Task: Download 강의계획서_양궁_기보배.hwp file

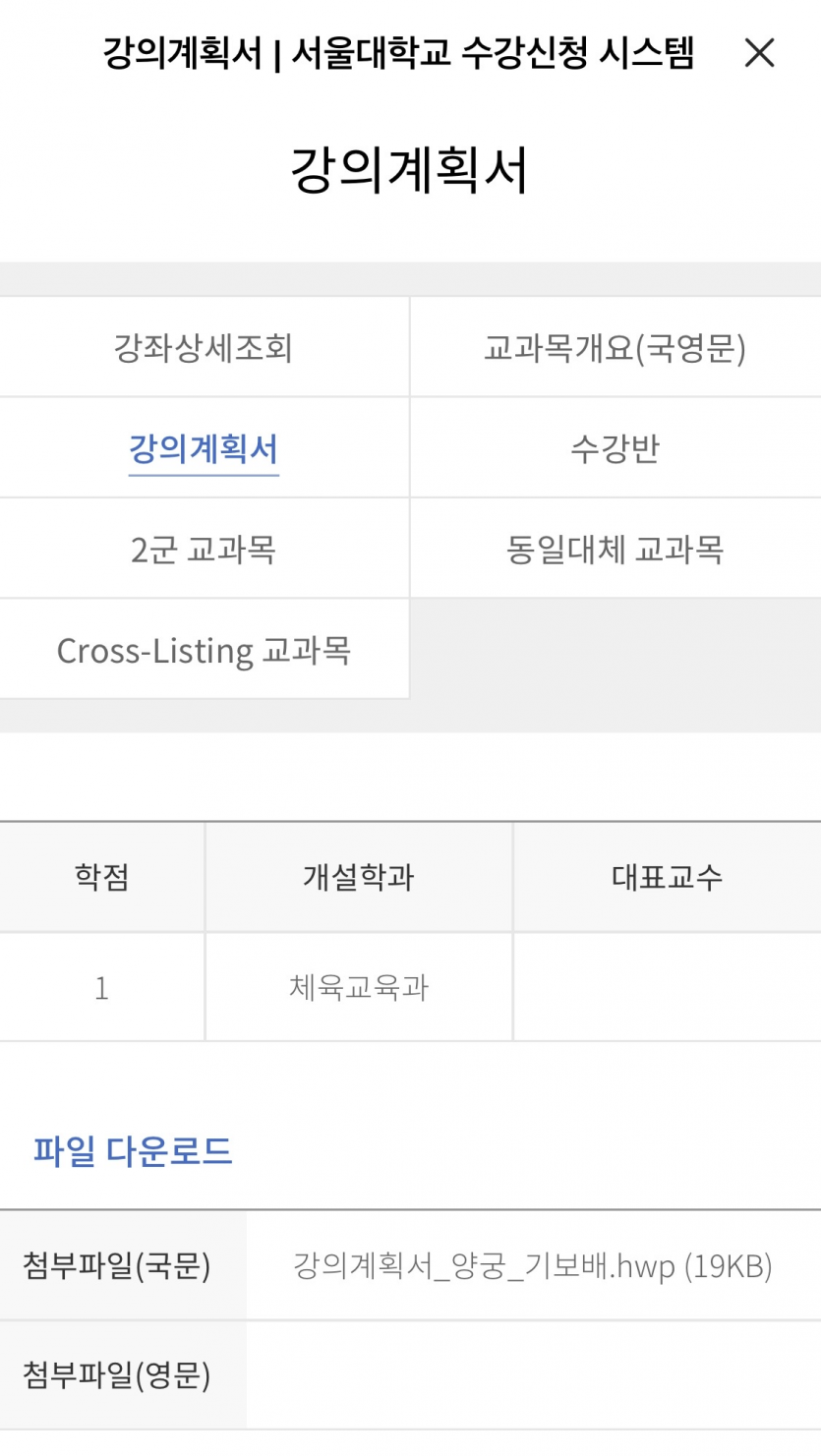Action: pos(532,1266)
